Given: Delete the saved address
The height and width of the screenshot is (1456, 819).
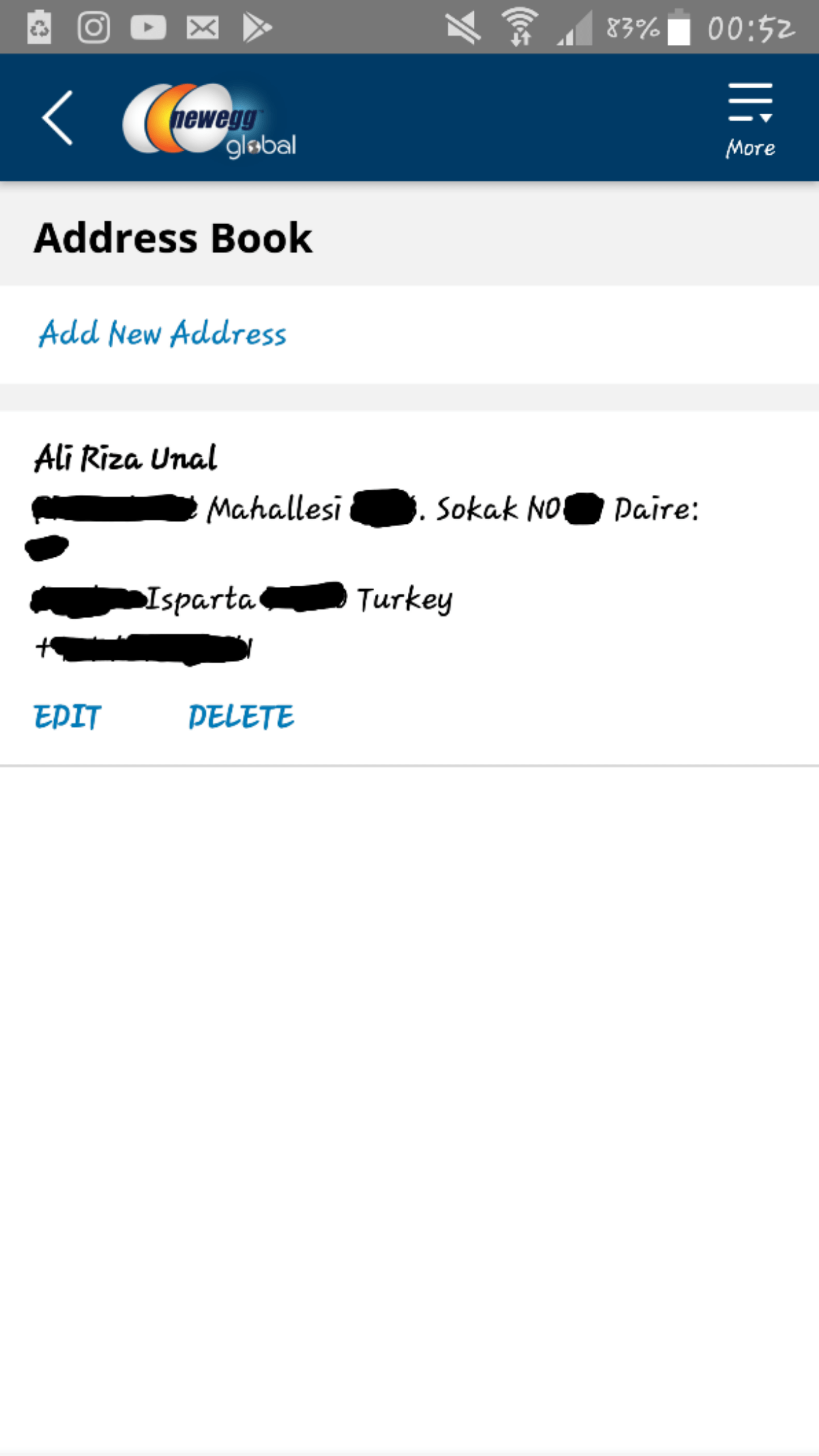Looking at the screenshot, I should [241, 716].
